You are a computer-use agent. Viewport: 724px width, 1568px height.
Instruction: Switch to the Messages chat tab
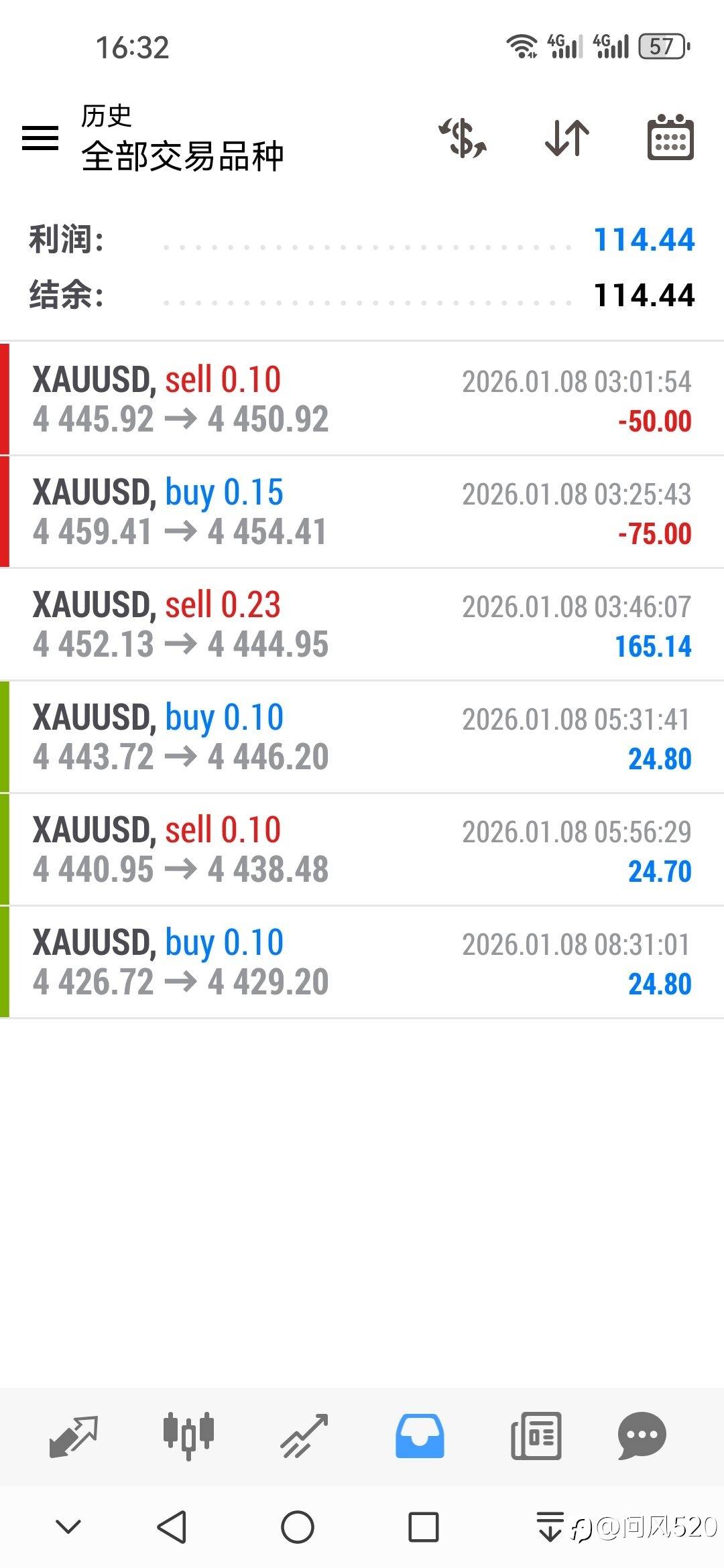coord(642,1435)
